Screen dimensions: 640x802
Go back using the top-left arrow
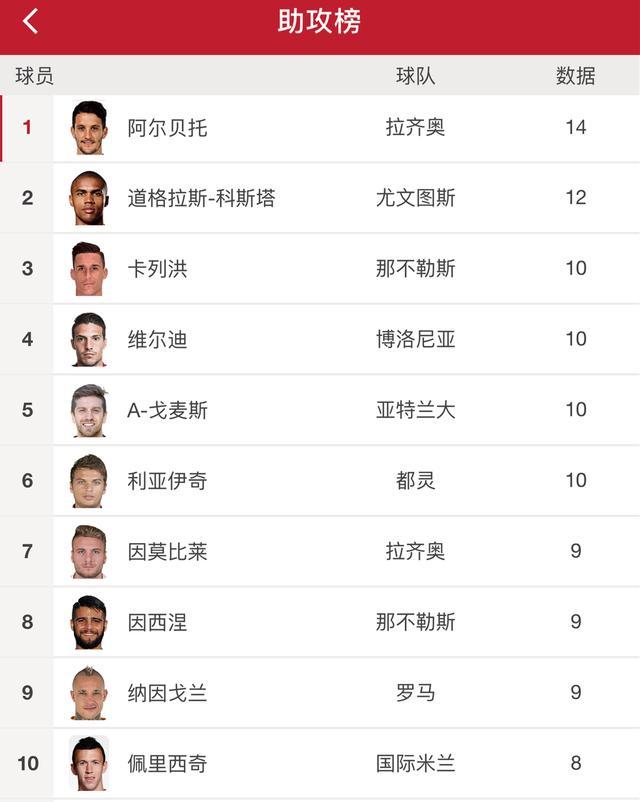(31, 22)
